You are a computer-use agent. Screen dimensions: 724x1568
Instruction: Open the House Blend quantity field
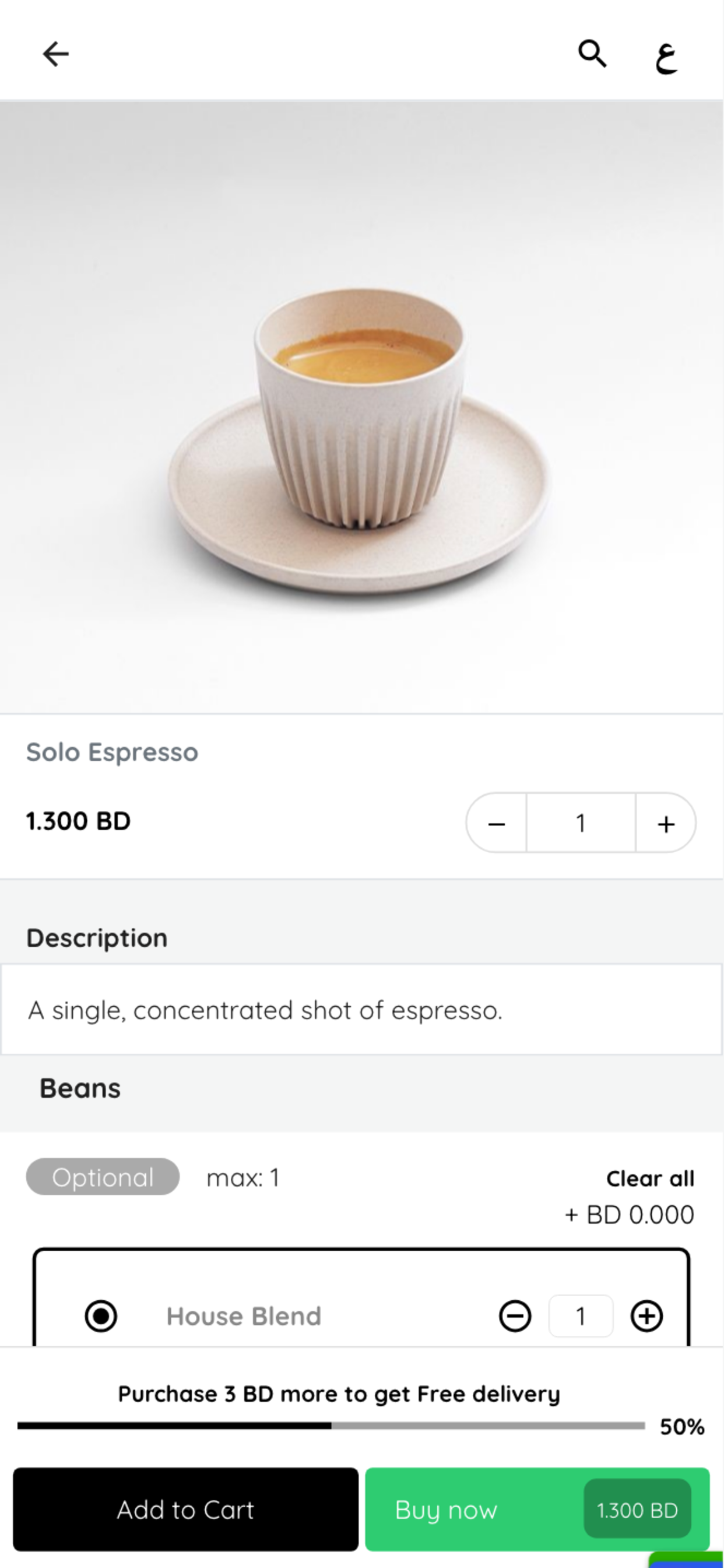coord(581,1315)
